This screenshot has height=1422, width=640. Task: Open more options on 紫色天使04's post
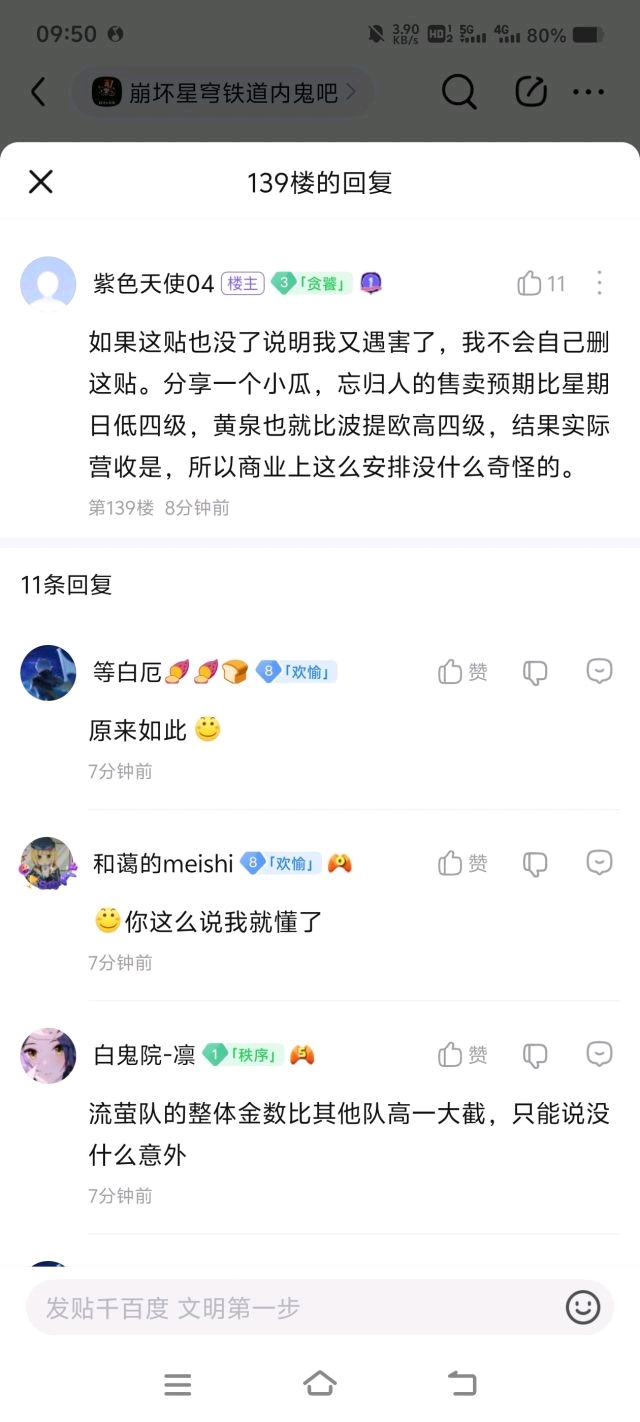tap(600, 284)
